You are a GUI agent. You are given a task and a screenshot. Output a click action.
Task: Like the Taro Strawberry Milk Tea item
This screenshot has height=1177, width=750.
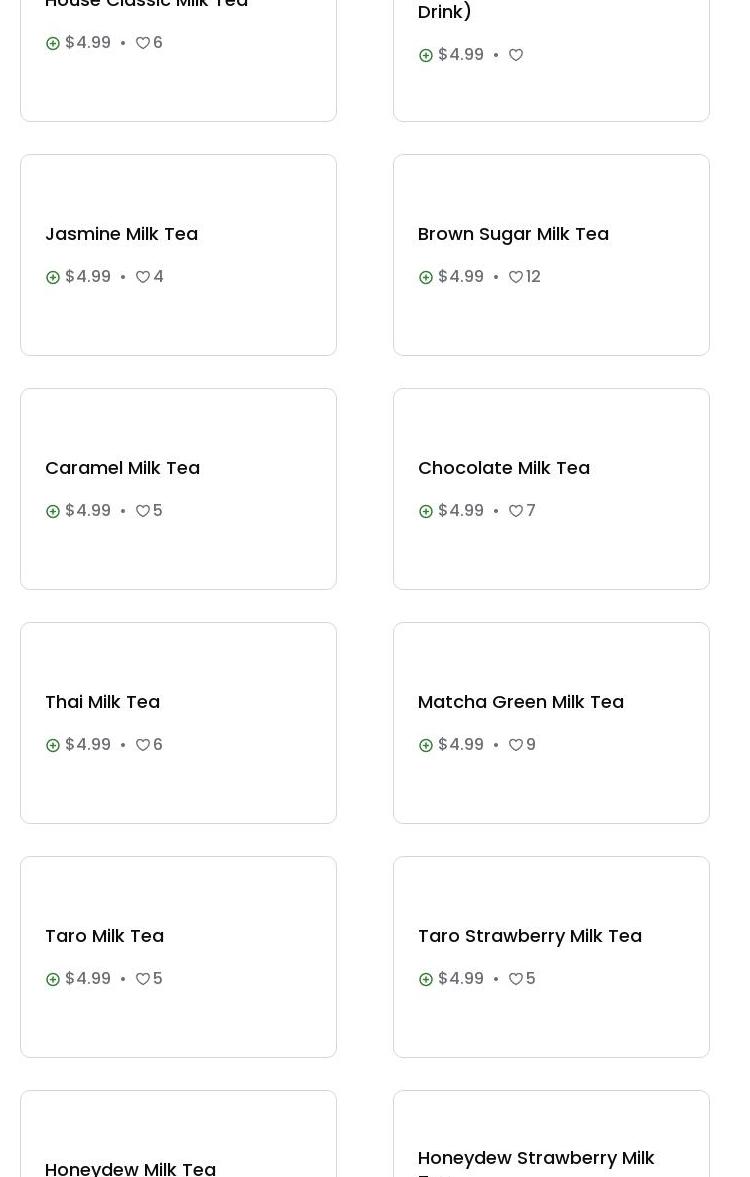click(x=516, y=979)
